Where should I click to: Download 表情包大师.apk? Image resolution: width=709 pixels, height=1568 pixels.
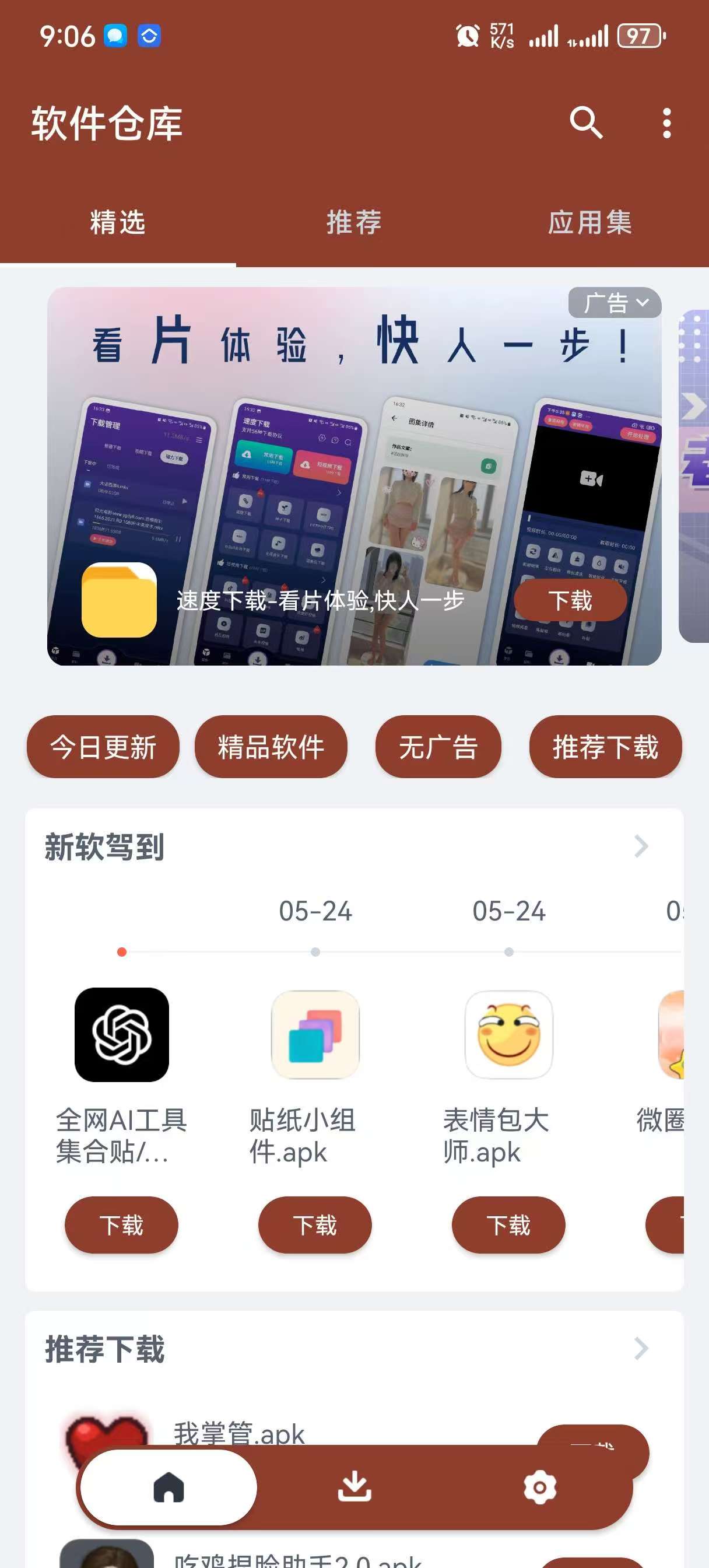(508, 1224)
